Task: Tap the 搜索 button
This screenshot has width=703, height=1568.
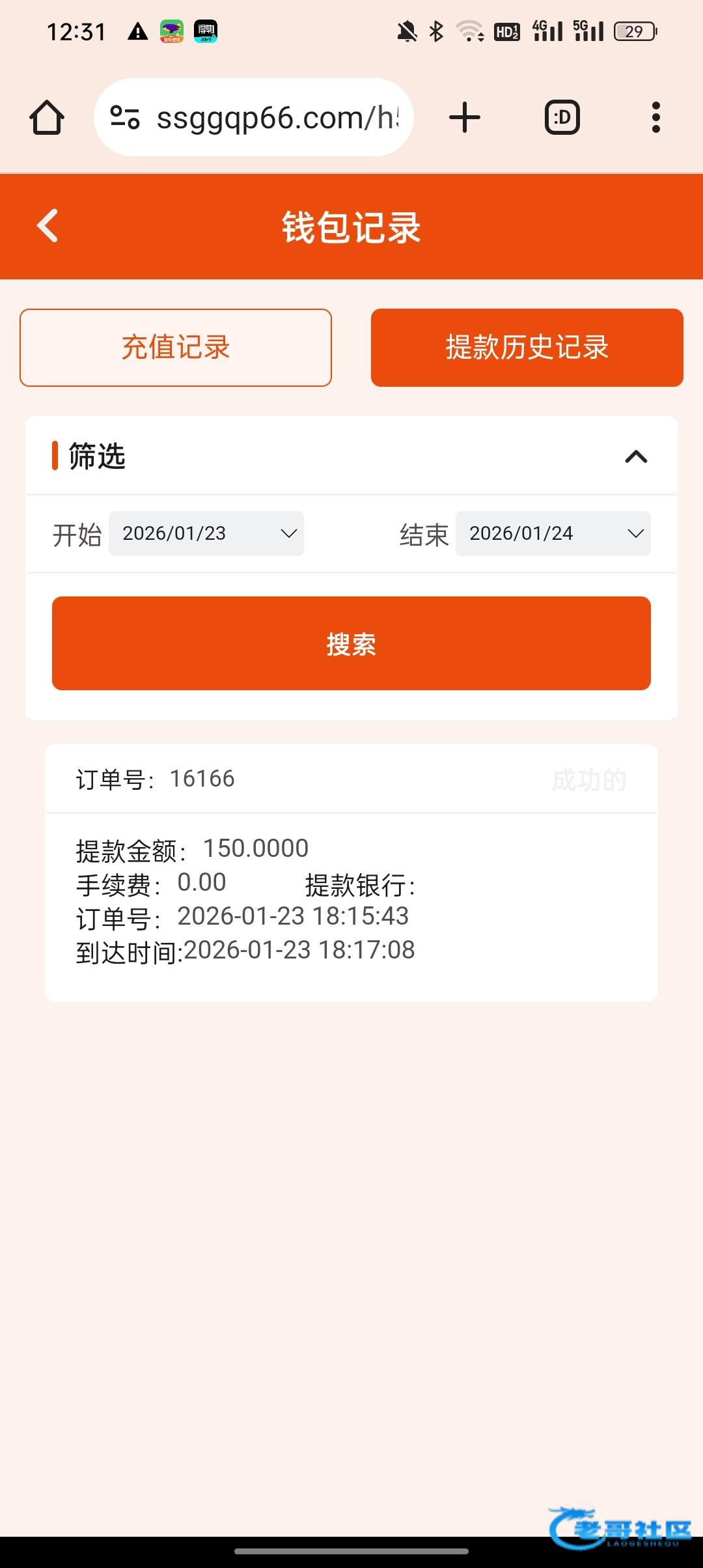Action: (x=351, y=643)
